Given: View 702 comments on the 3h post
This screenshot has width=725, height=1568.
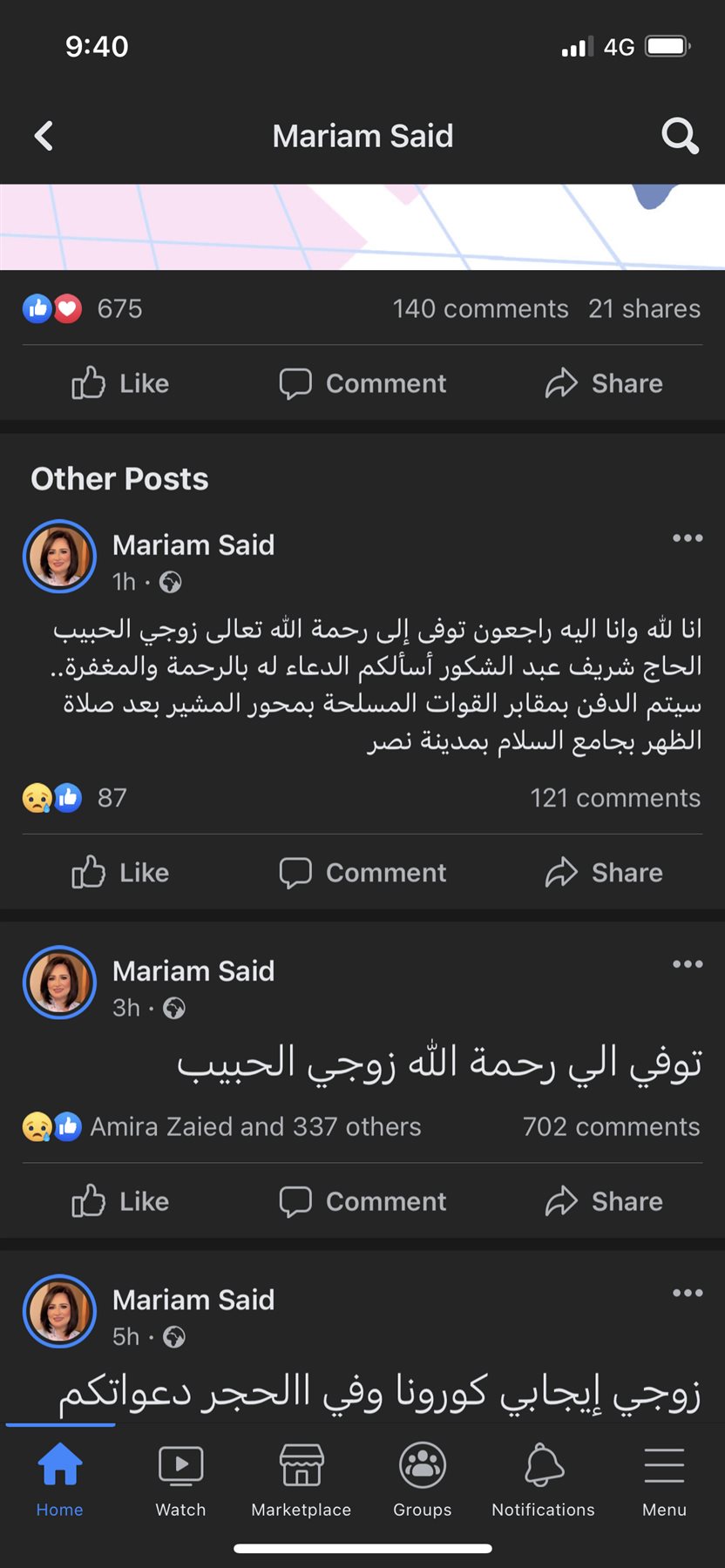Looking at the screenshot, I should pos(611,1126).
